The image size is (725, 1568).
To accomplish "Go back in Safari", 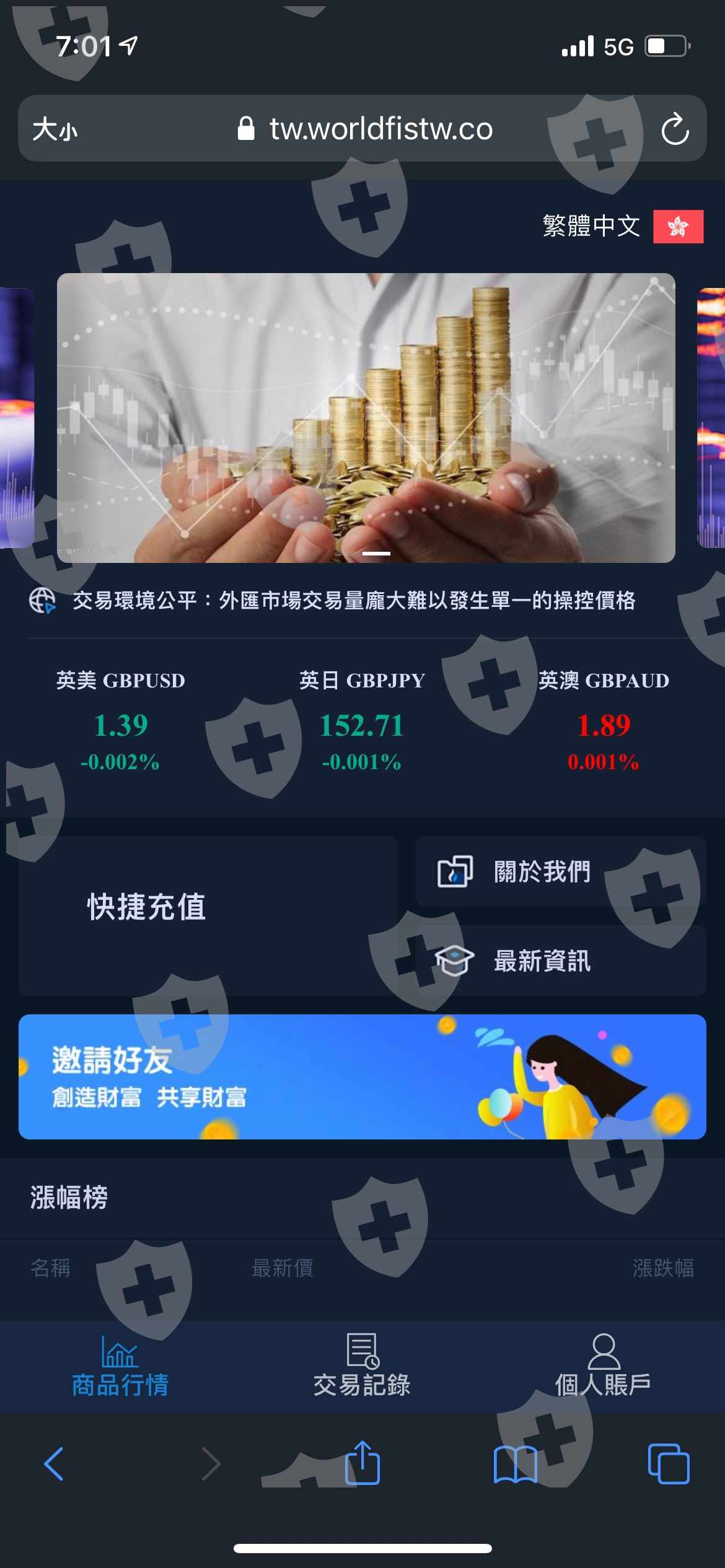I will pos(55,1464).
